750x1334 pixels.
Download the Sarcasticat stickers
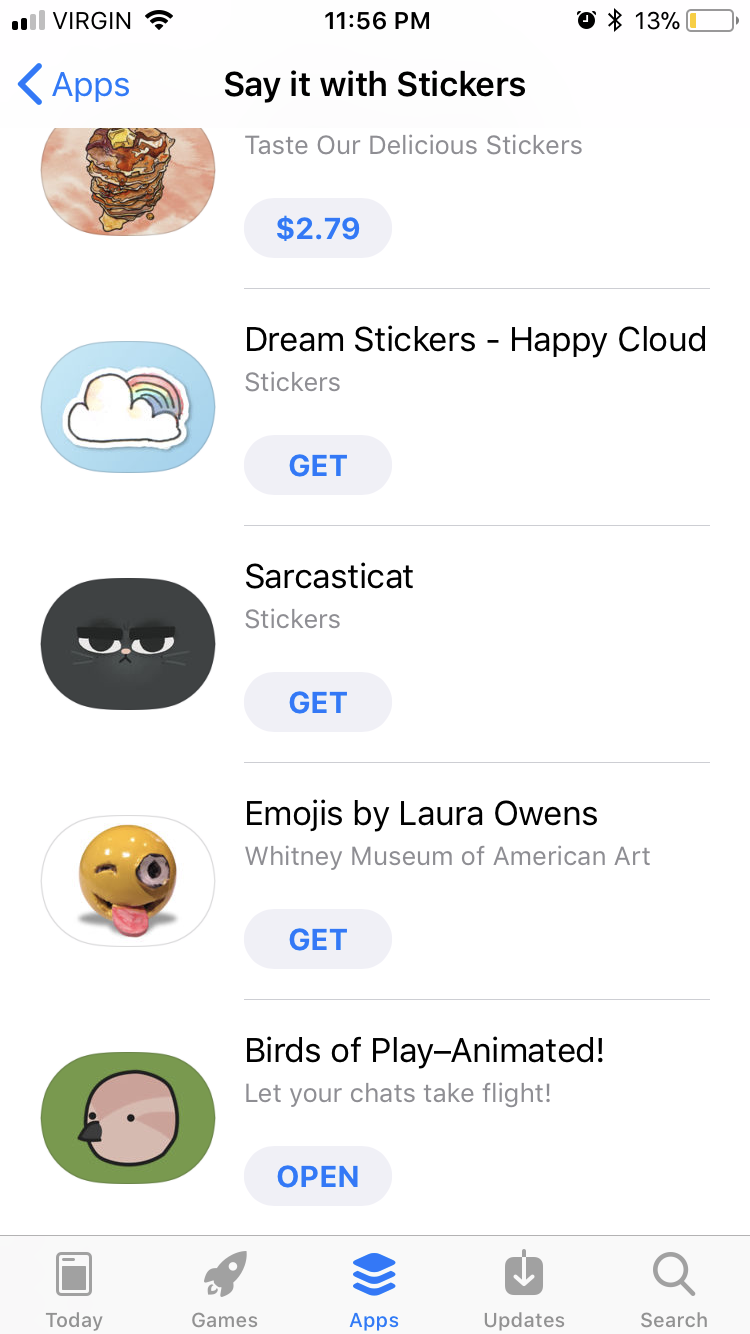(x=318, y=702)
